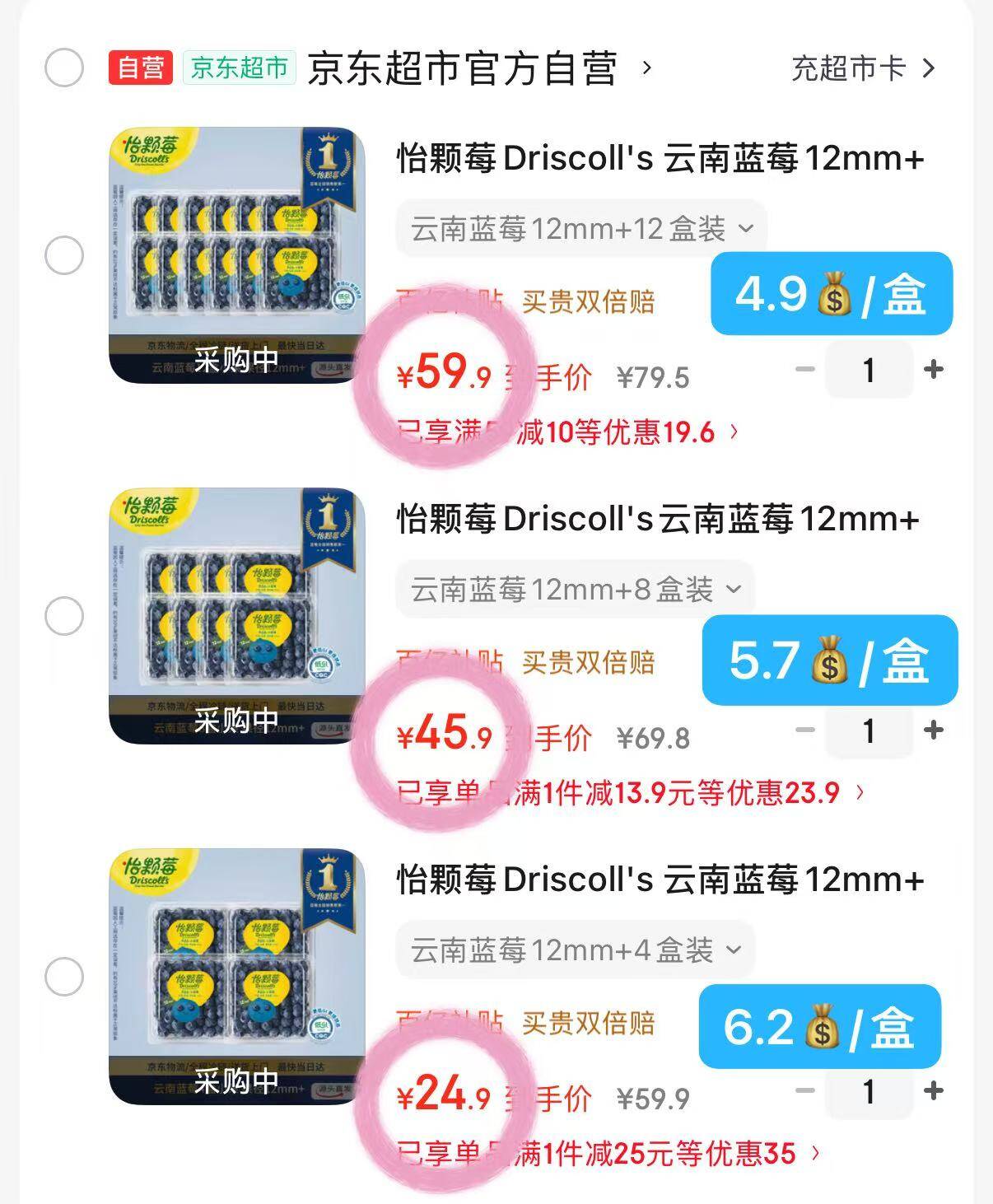
Task: Open the 云南蓝莓12mm+12盒装 variant dropdown
Action: [x=582, y=227]
